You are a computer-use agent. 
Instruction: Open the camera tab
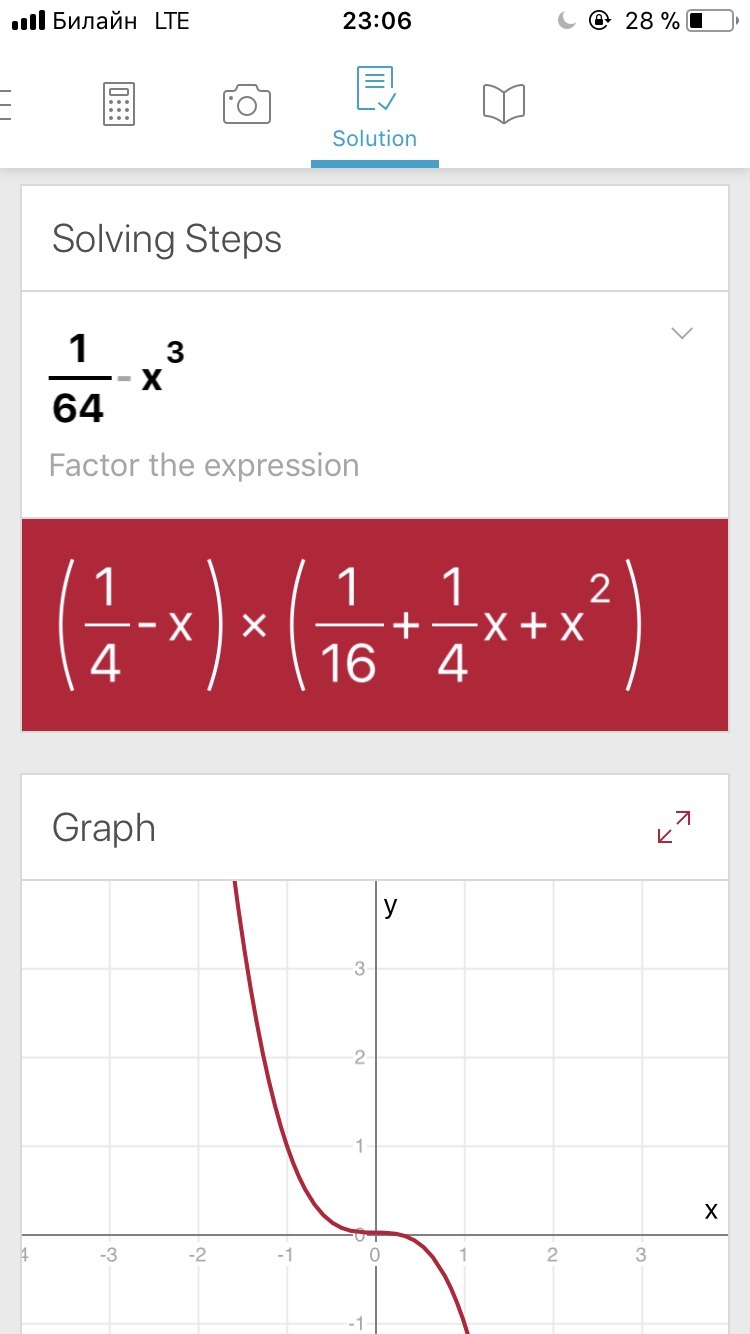click(x=247, y=104)
